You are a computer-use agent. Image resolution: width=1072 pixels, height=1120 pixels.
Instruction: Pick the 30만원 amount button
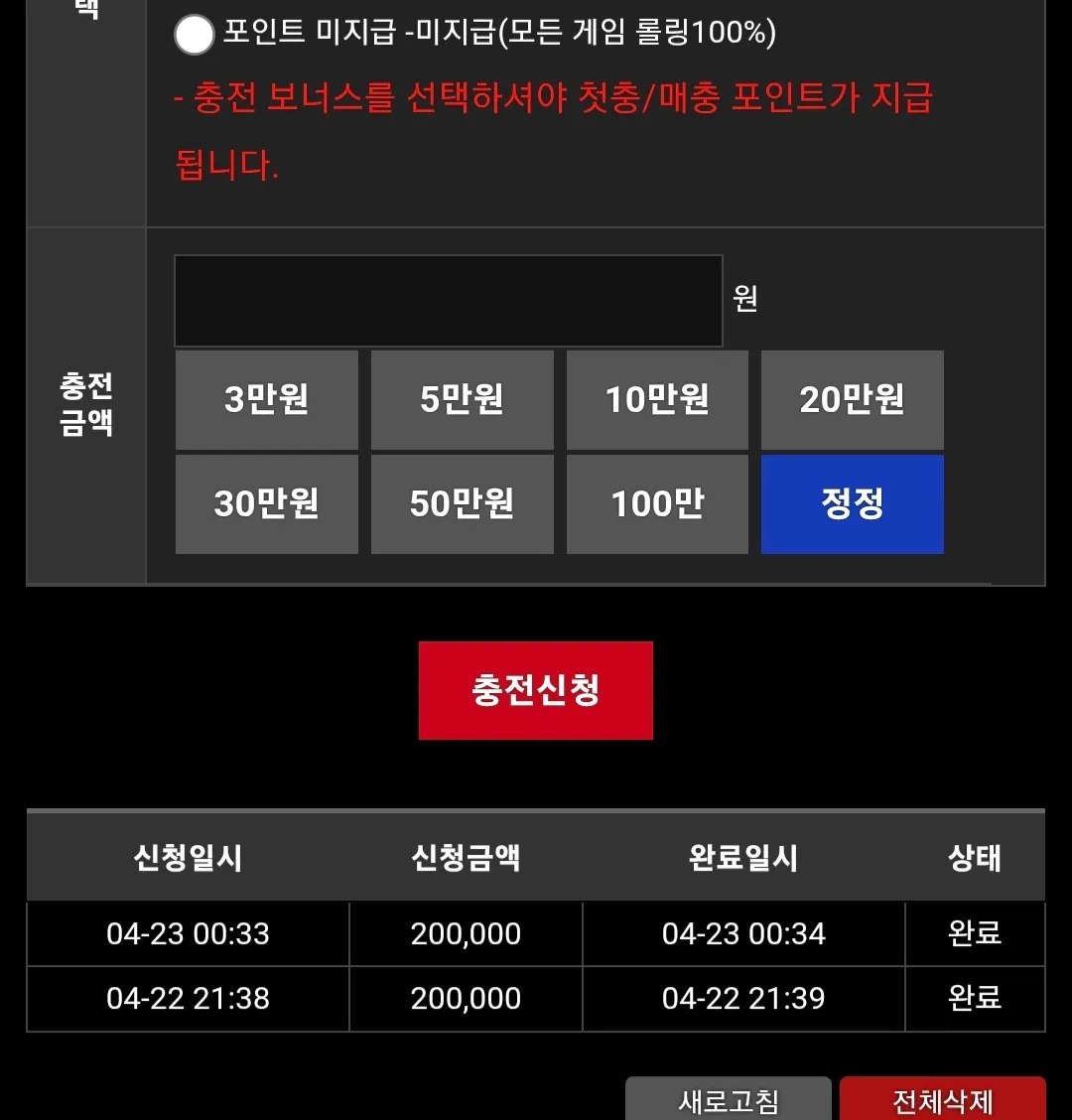point(266,504)
